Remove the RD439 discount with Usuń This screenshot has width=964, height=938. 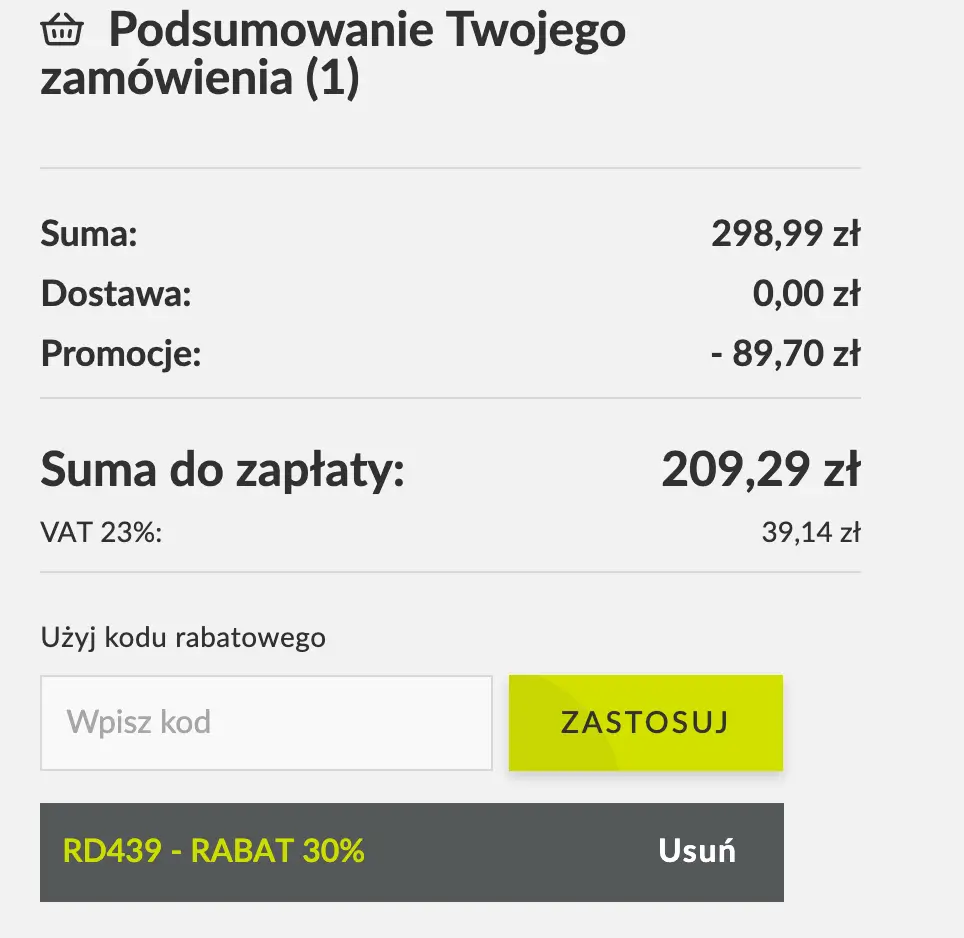[x=697, y=851]
